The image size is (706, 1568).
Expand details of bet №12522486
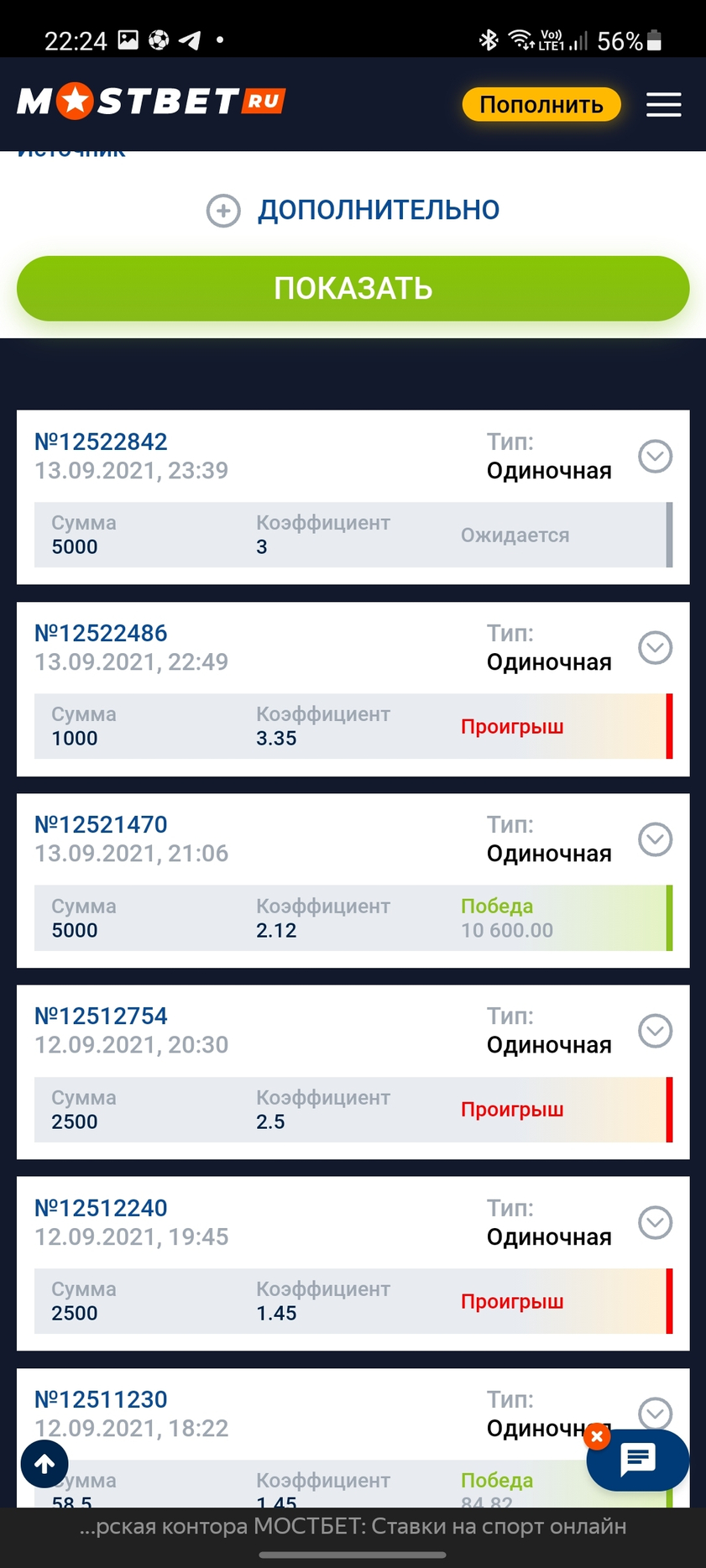pos(656,648)
